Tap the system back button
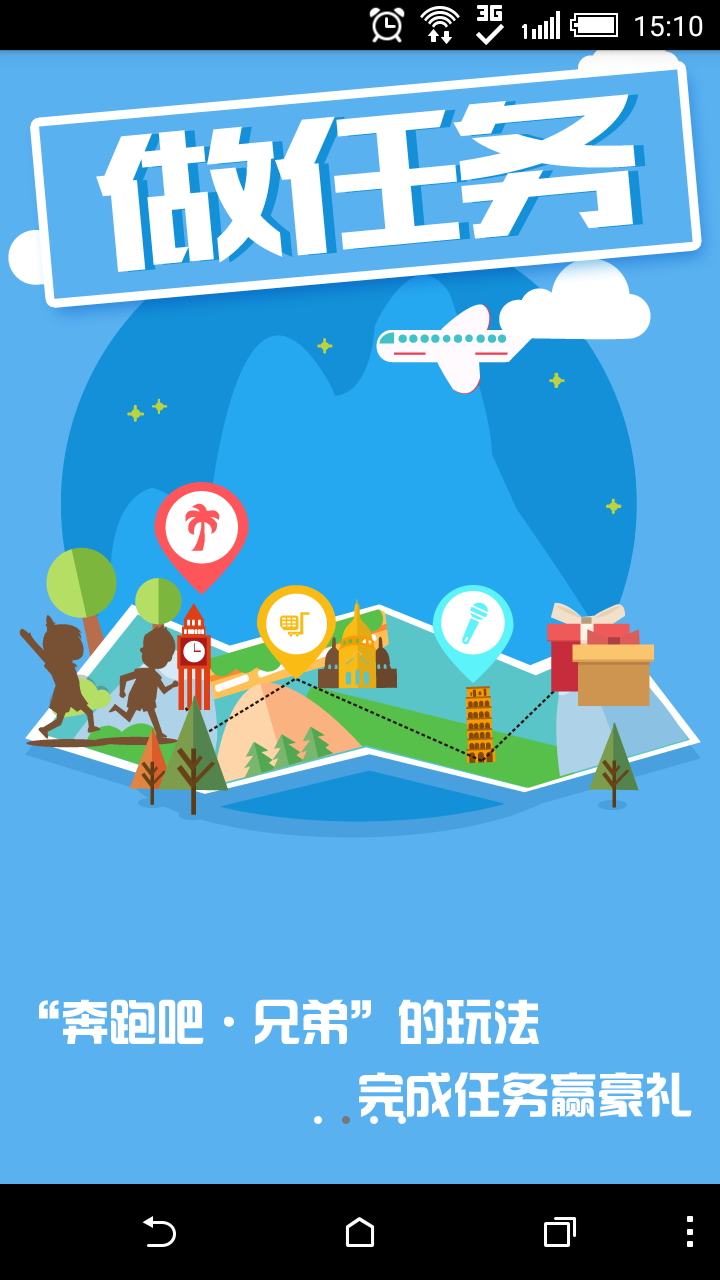 159,1232
